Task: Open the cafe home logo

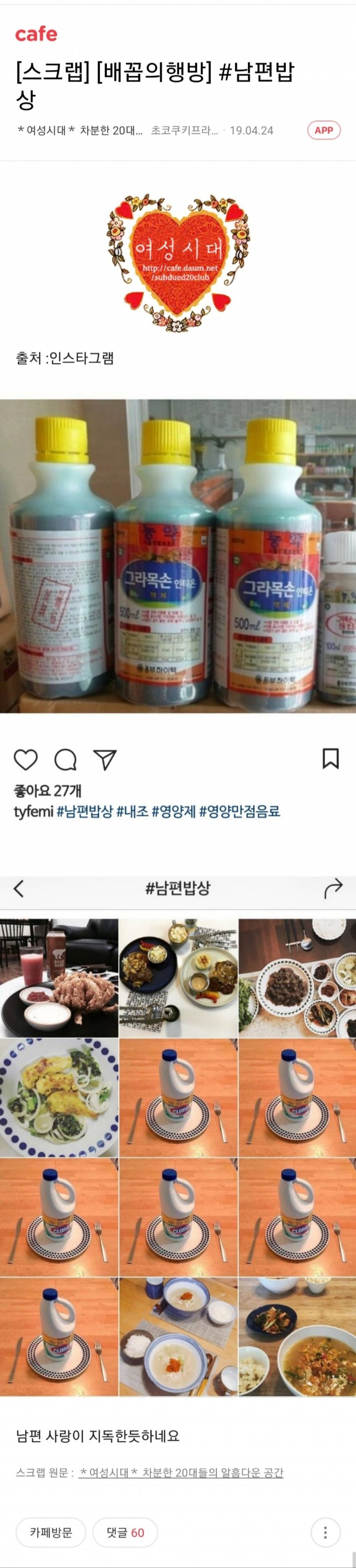Action: 36,34
